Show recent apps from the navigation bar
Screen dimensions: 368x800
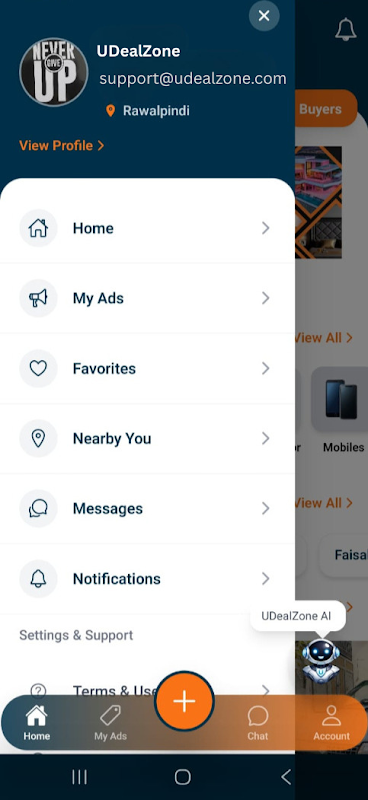(x=79, y=777)
